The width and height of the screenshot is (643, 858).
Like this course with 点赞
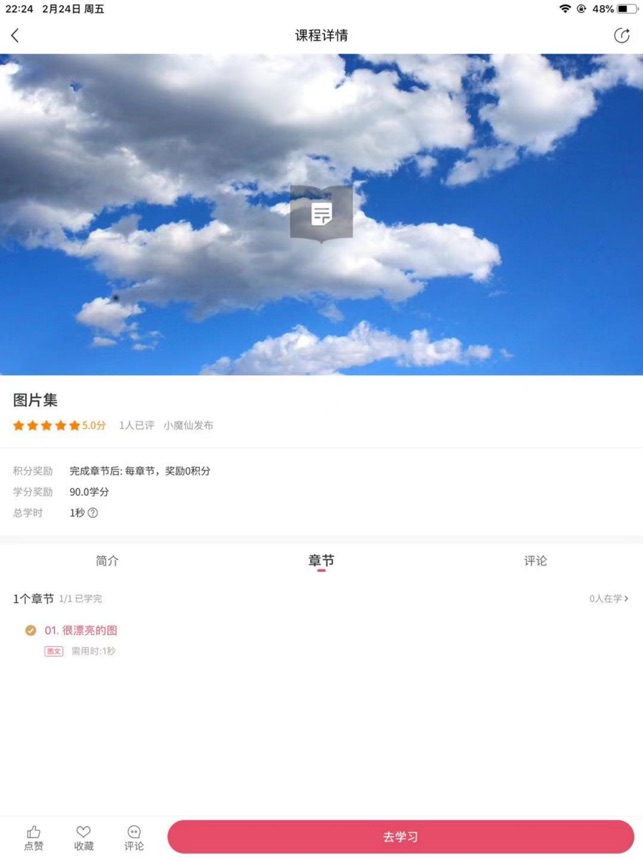click(x=34, y=838)
